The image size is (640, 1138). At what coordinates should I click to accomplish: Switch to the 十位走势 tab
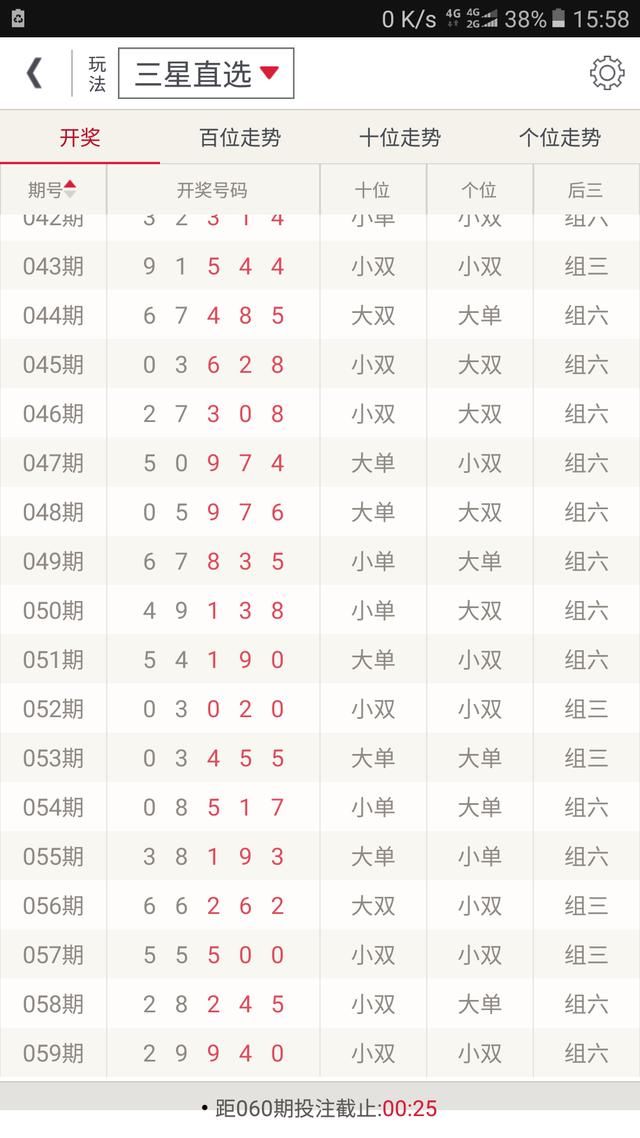pos(400,138)
